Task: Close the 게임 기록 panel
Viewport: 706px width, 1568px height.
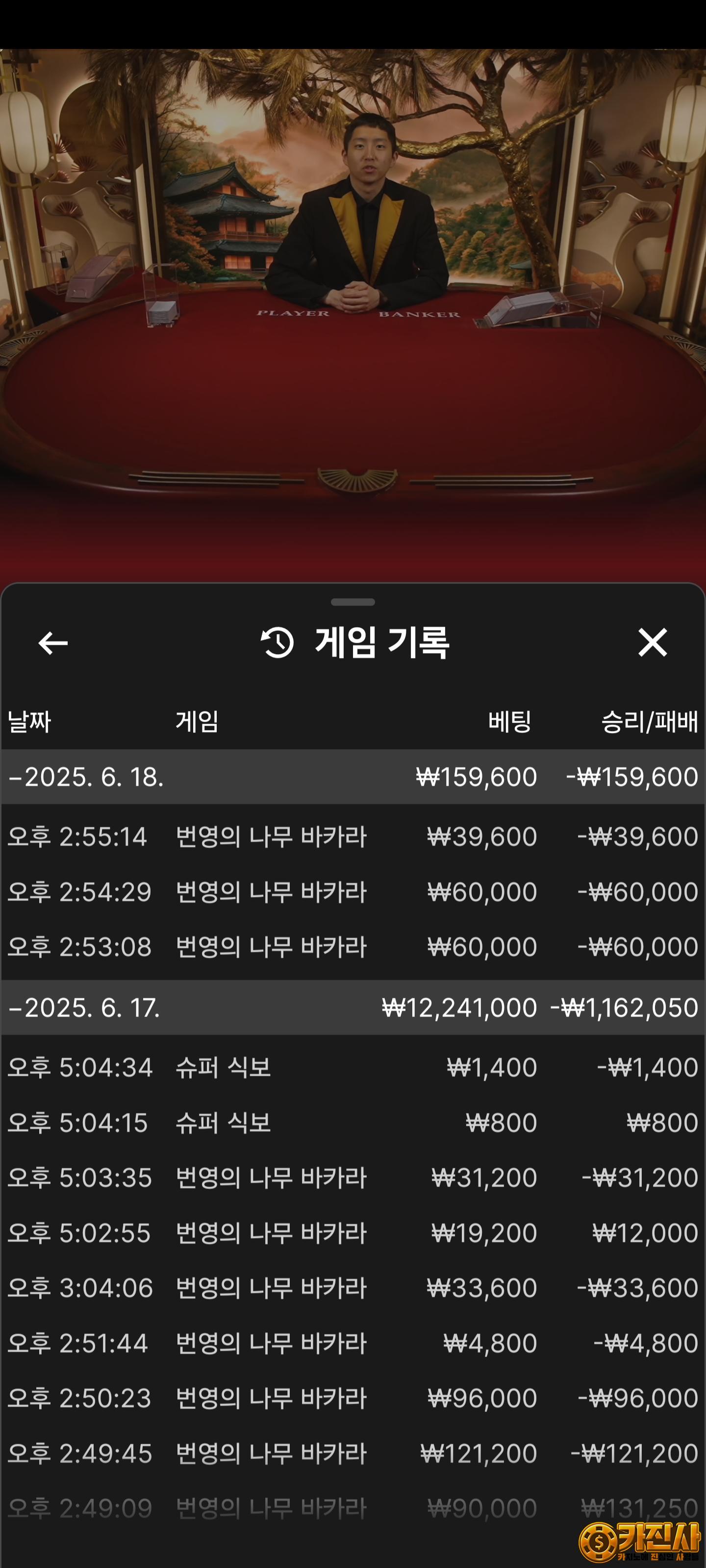Action: [x=653, y=642]
